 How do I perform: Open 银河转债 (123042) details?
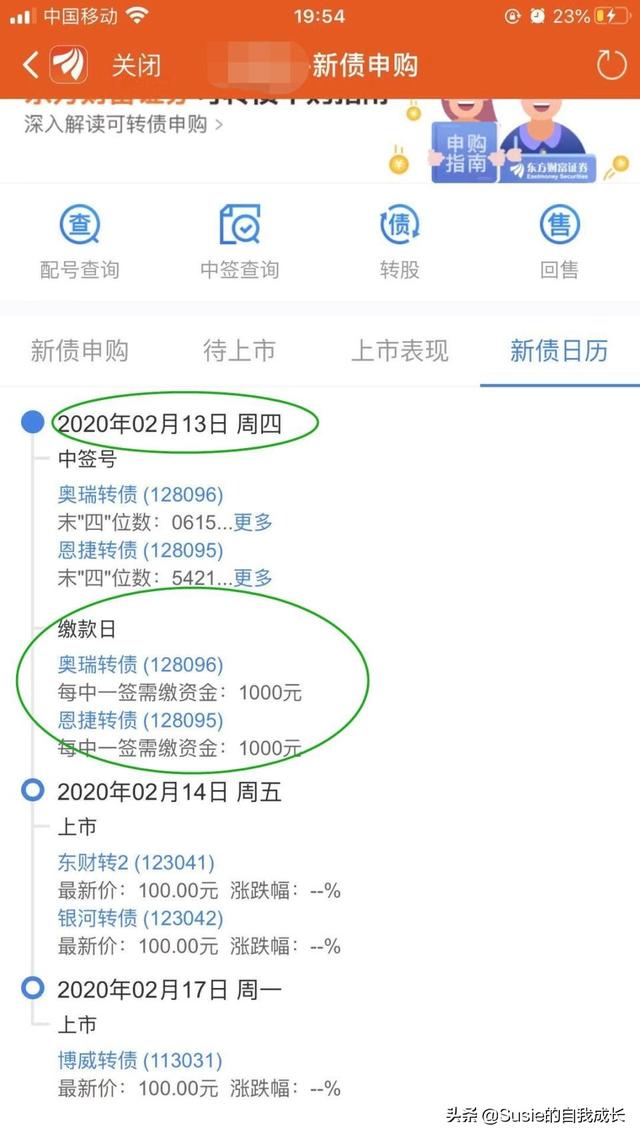140,918
